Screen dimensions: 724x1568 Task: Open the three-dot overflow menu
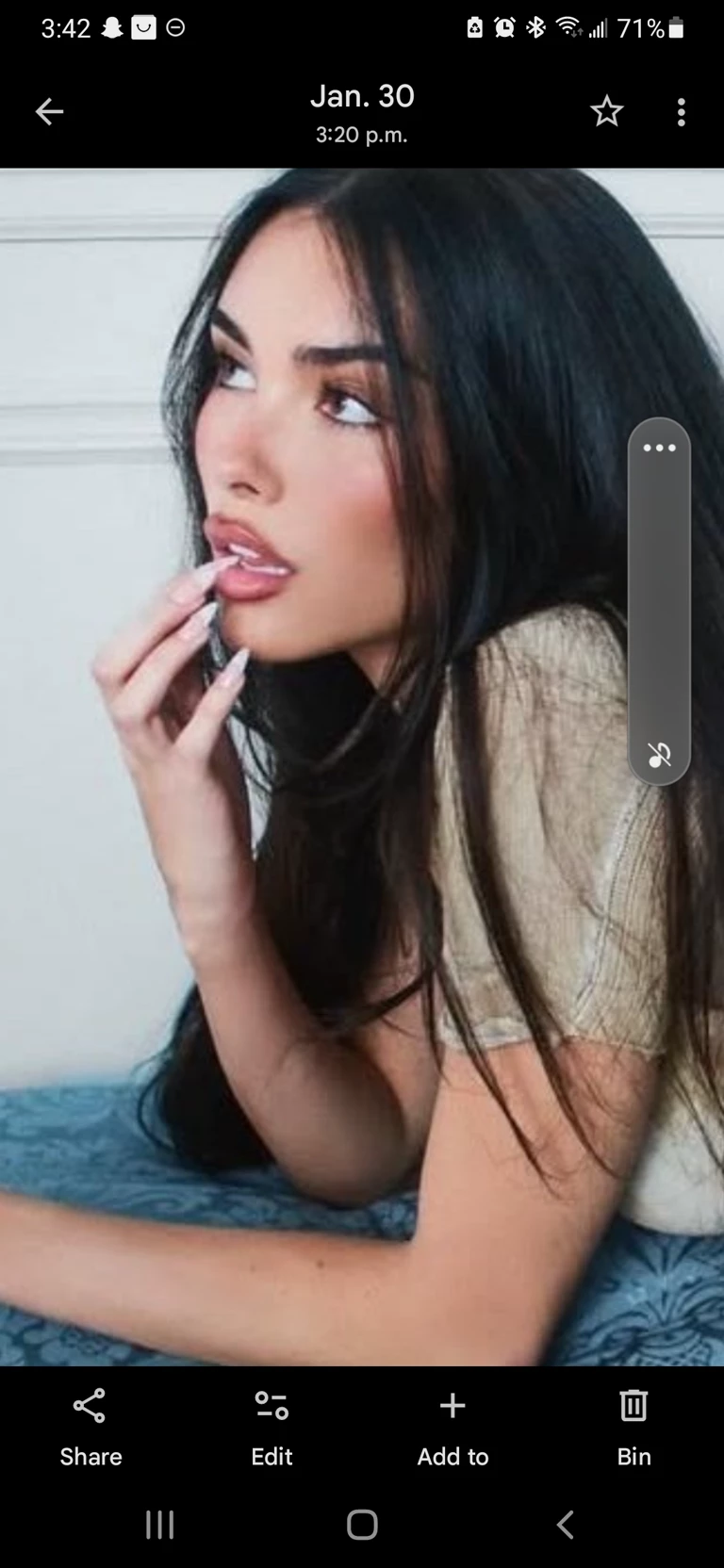(681, 112)
